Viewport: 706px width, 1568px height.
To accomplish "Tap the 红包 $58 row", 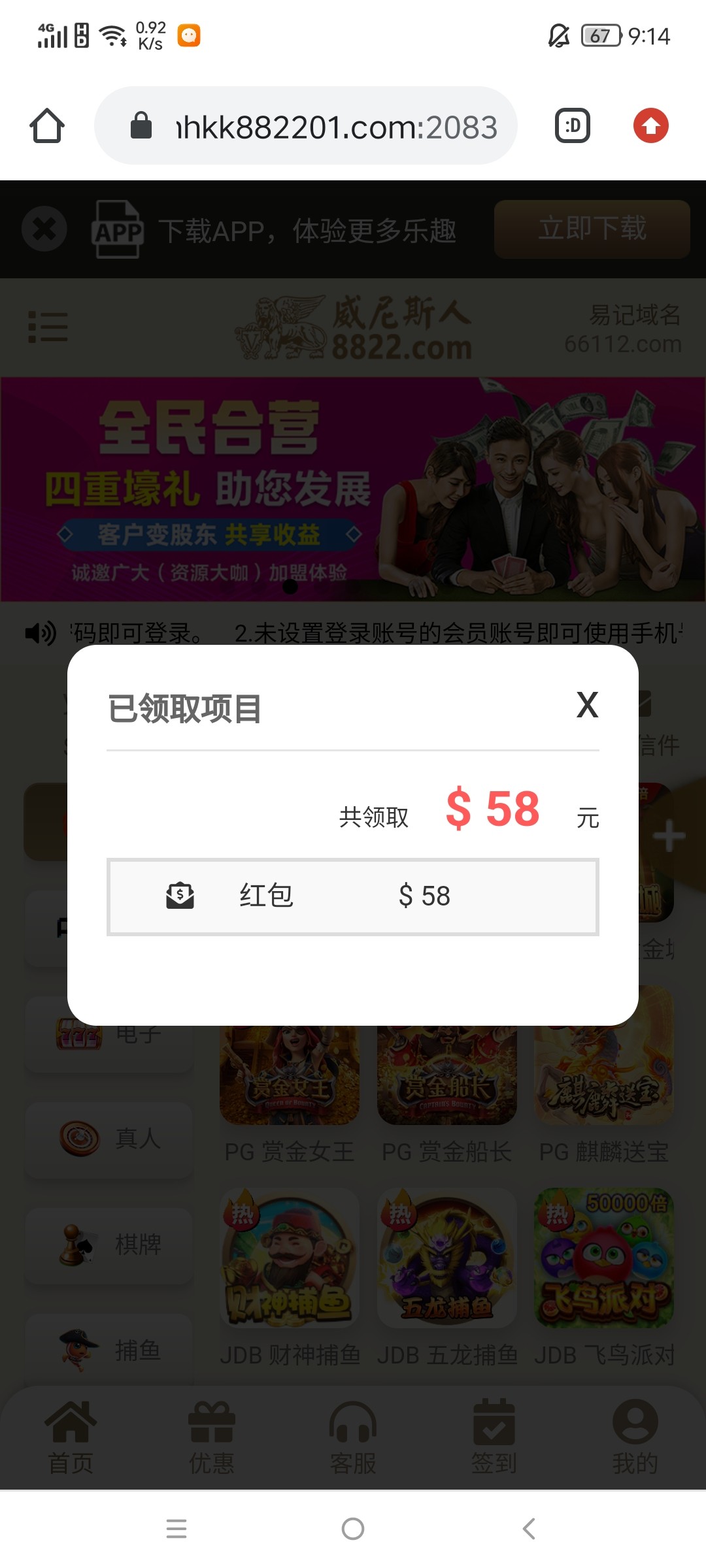I will pyautogui.click(x=353, y=896).
